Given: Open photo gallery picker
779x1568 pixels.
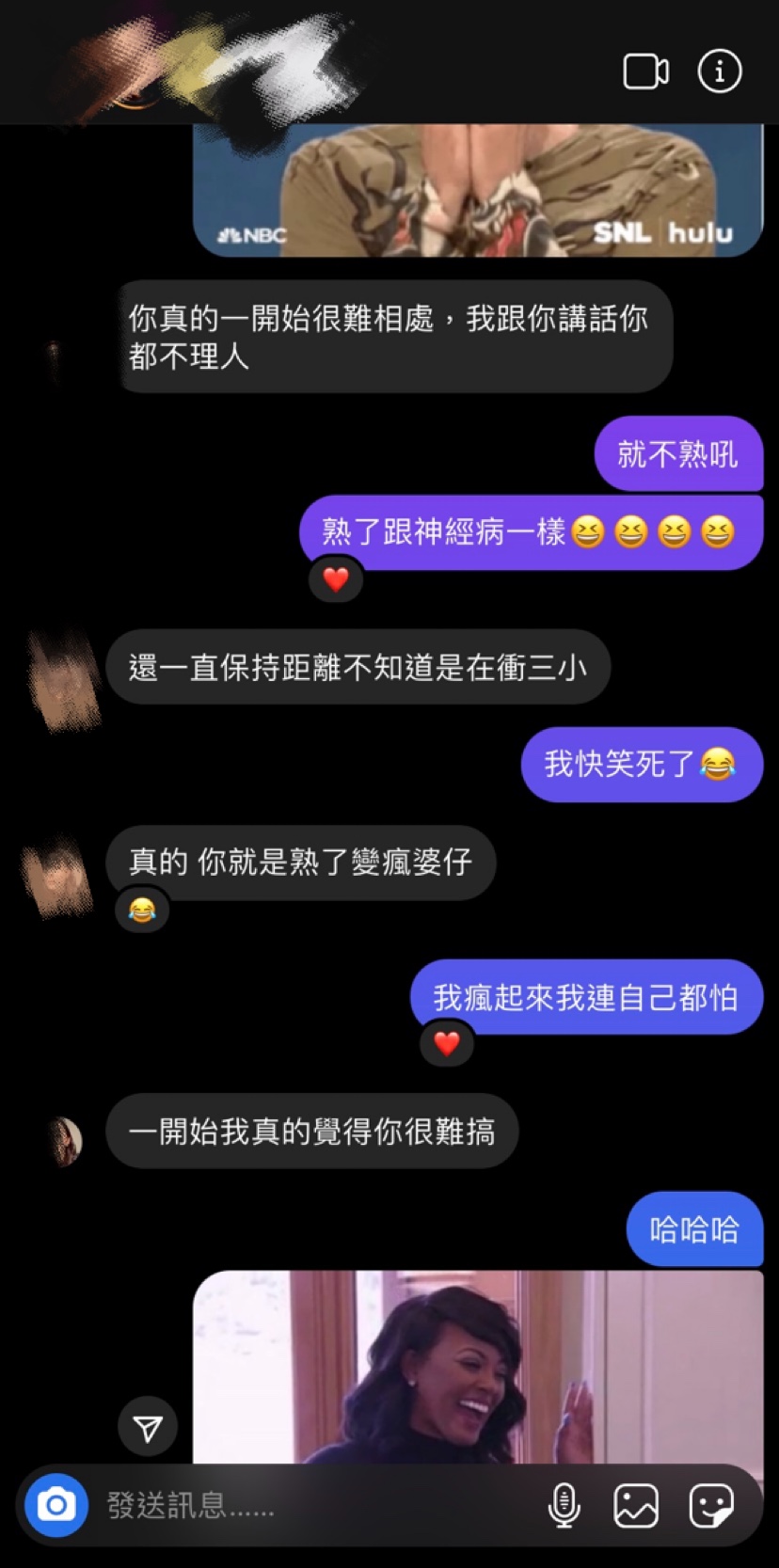Looking at the screenshot, I should (x=636, y=1505).
